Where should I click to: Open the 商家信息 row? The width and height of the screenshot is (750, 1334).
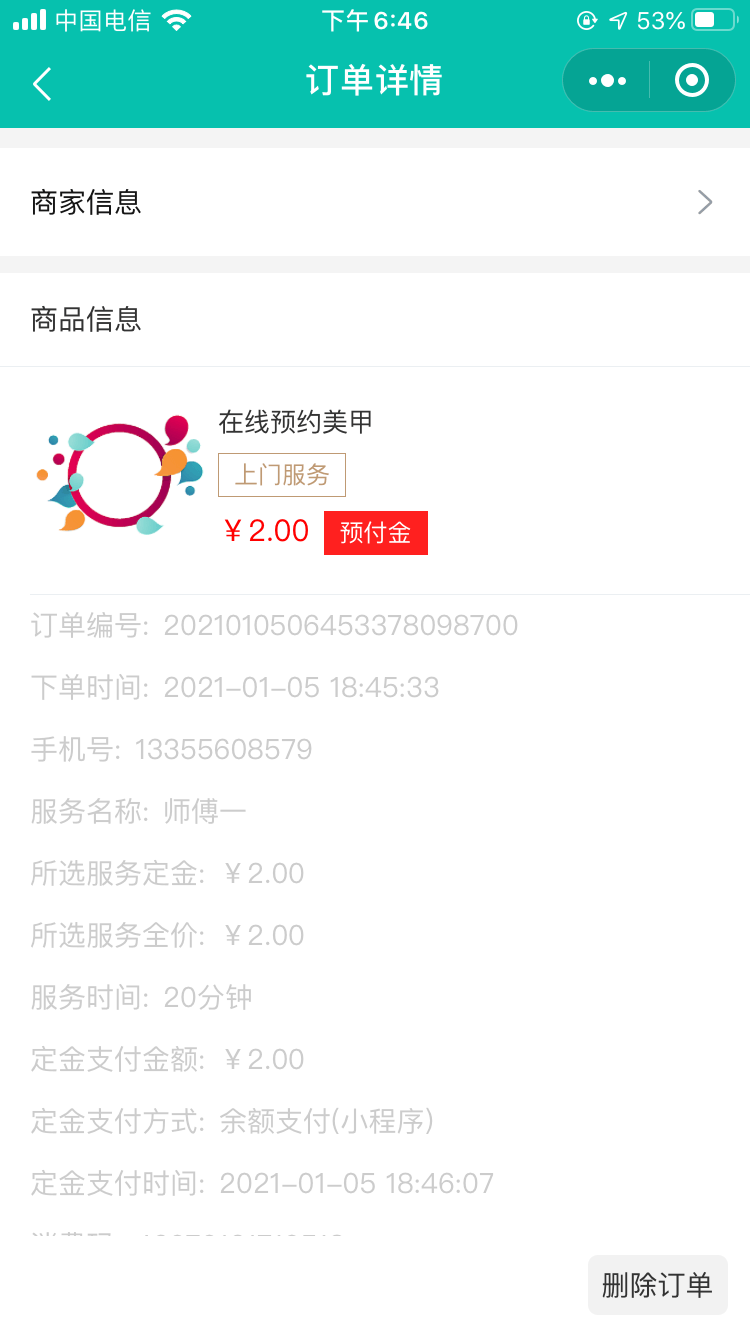click(375, 203)
